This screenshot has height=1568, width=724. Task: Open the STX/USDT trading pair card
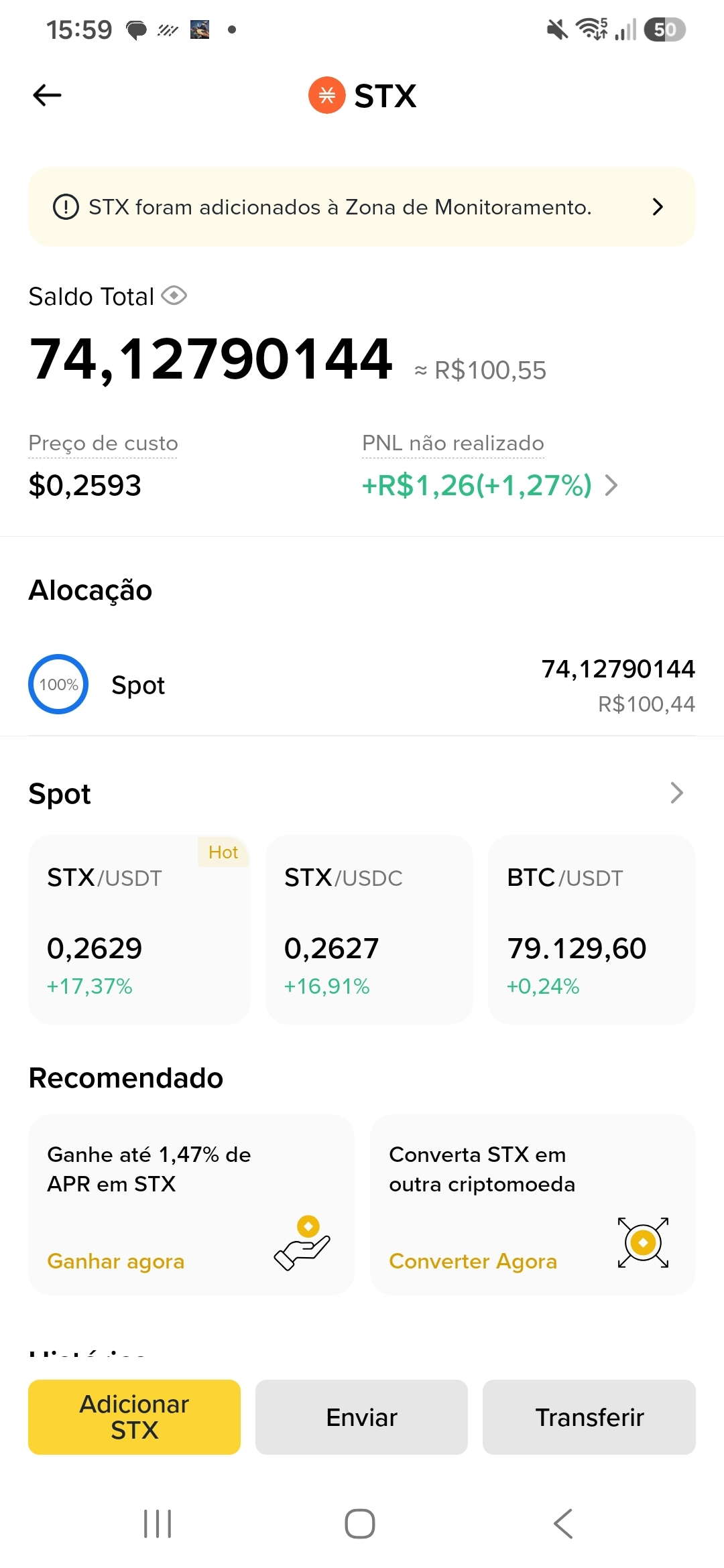pyautogui.click(x=139, y=929)
